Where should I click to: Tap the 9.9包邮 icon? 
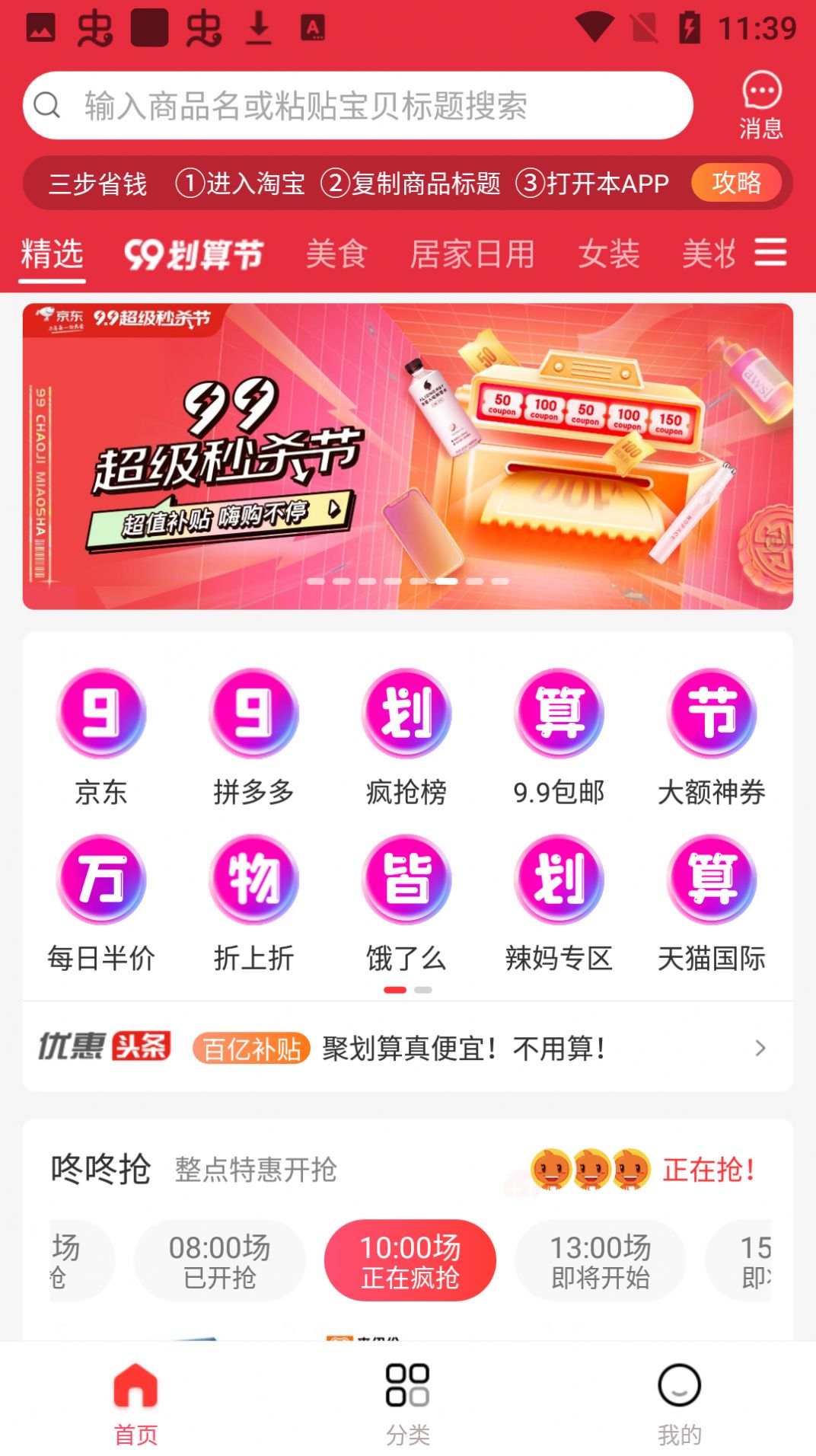tap(559, 712)
